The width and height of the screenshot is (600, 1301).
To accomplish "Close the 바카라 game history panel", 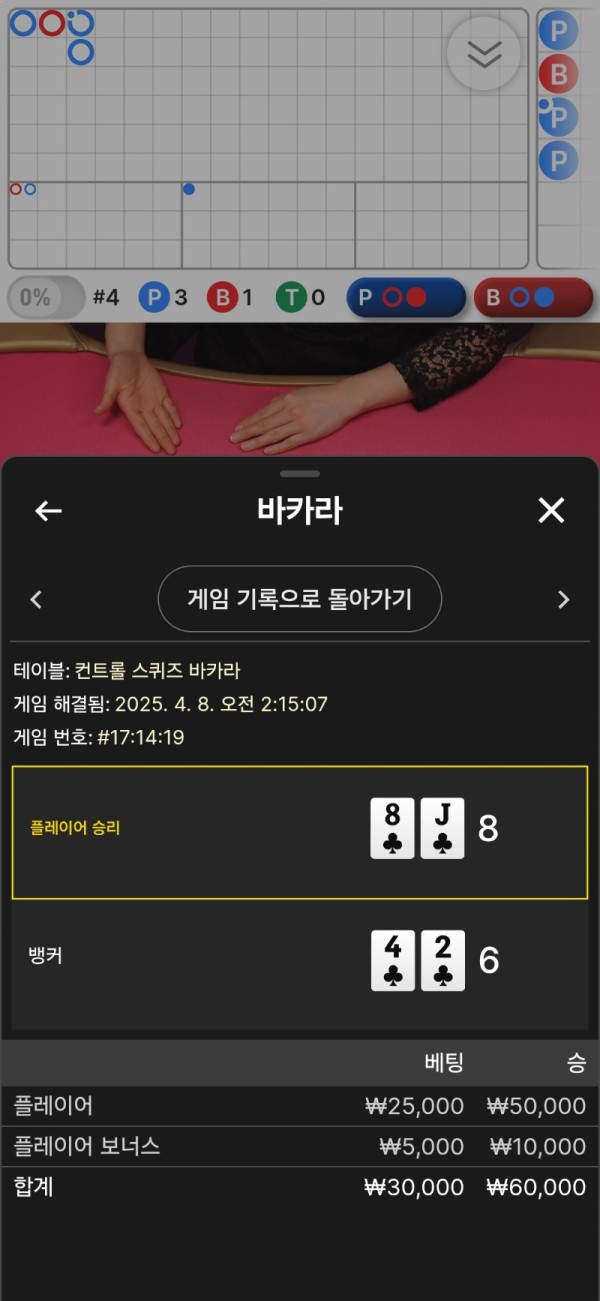I will (x=551, y=510).
